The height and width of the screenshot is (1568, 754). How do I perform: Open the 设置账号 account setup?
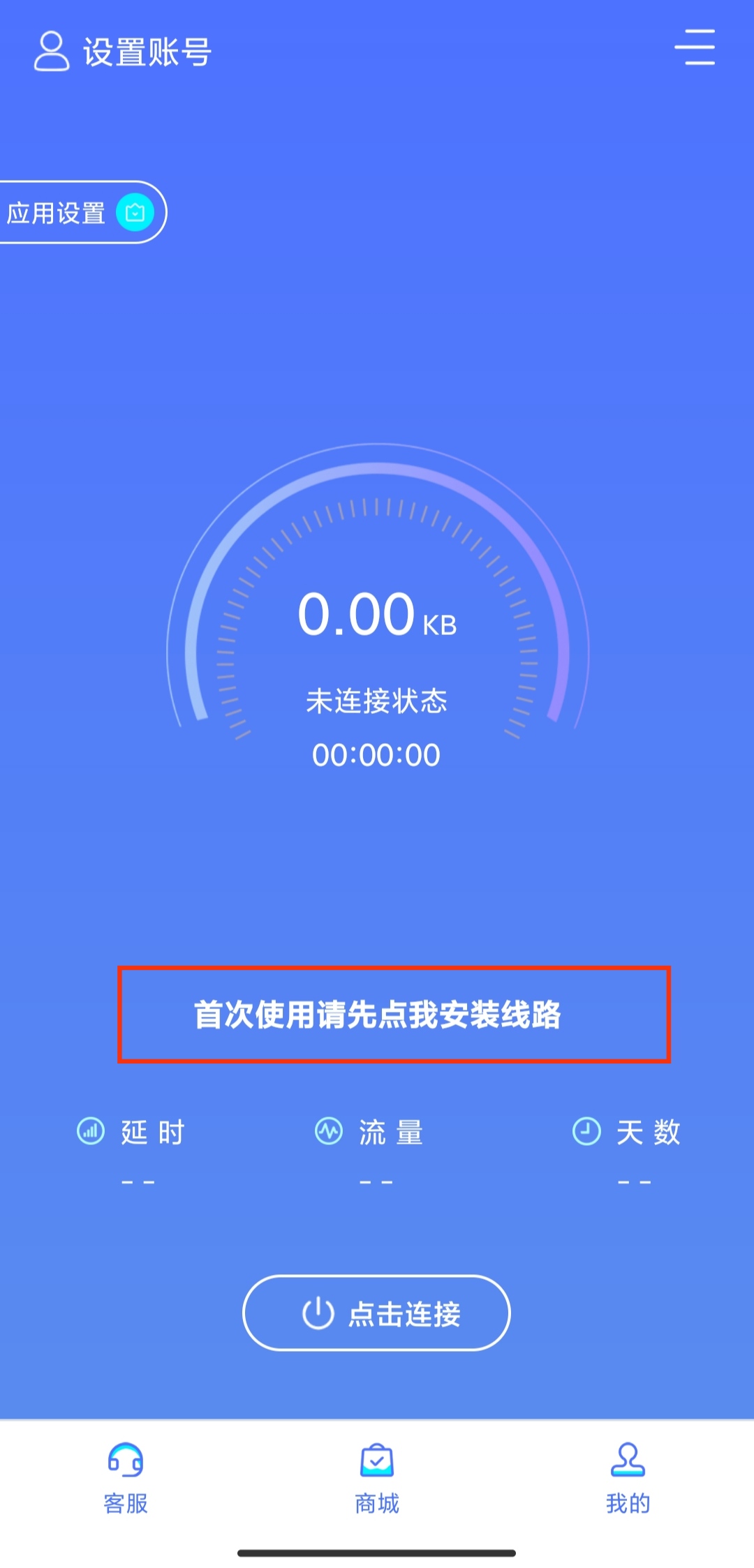tap(123, 51)
